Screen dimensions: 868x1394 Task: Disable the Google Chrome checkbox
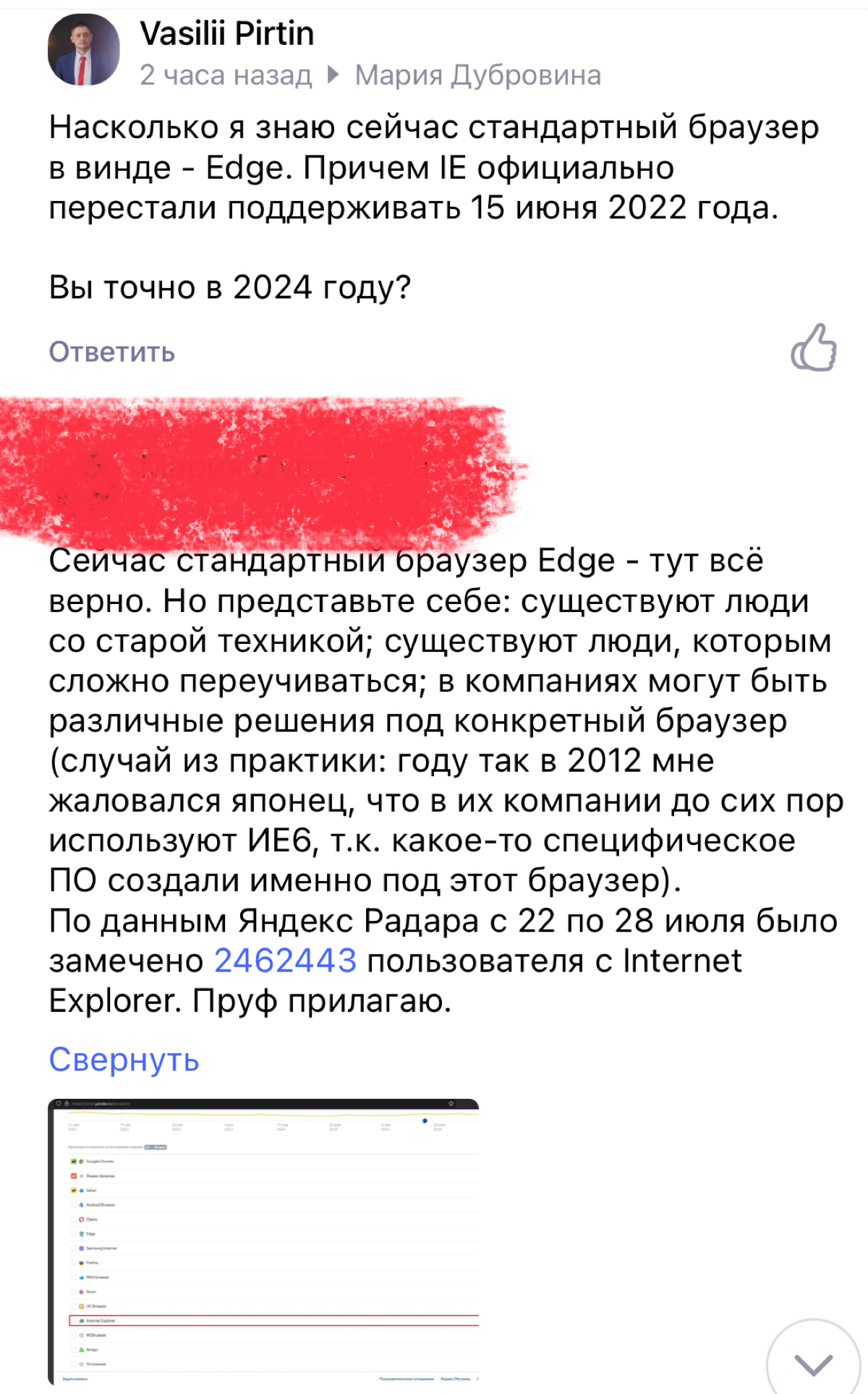click(73, 1161)
